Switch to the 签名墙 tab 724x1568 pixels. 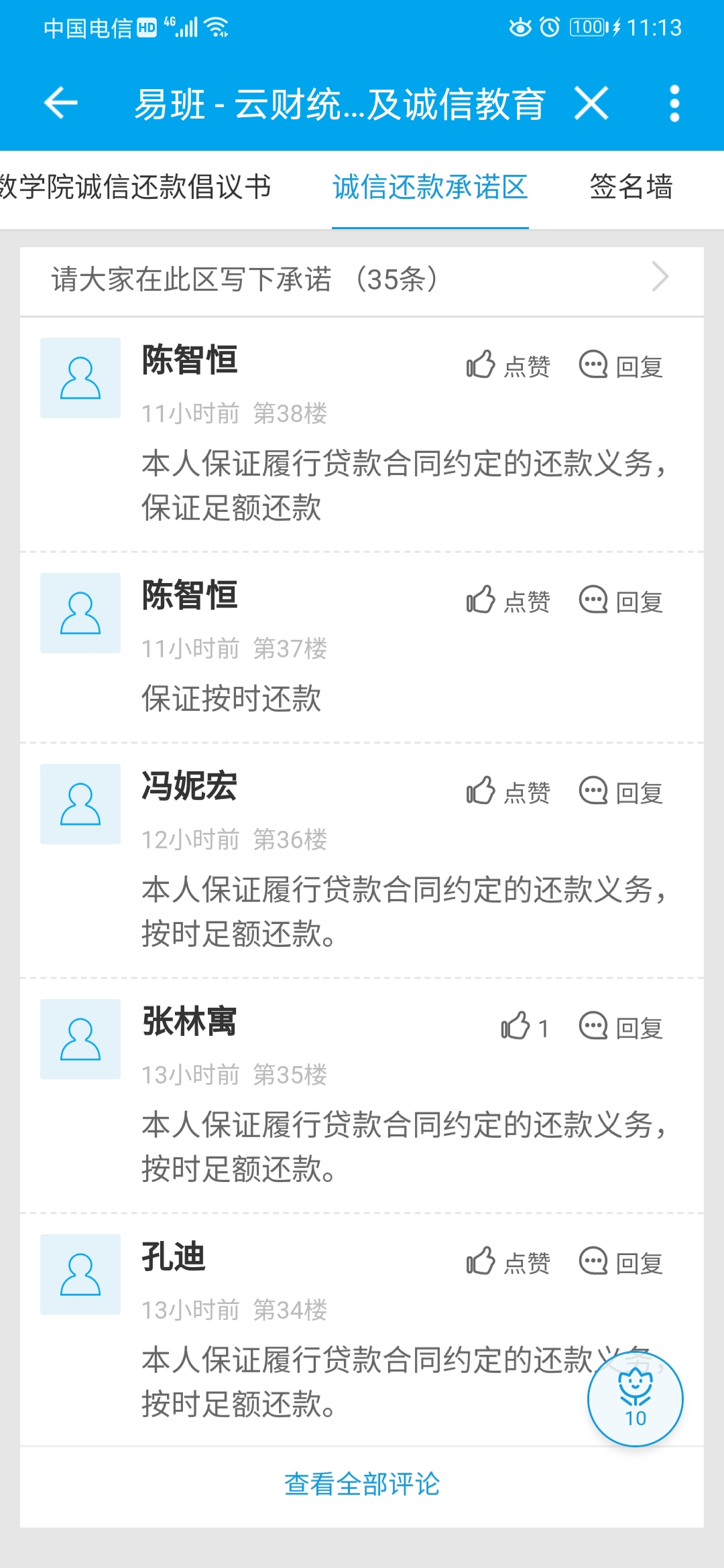(x=630, y=187)
